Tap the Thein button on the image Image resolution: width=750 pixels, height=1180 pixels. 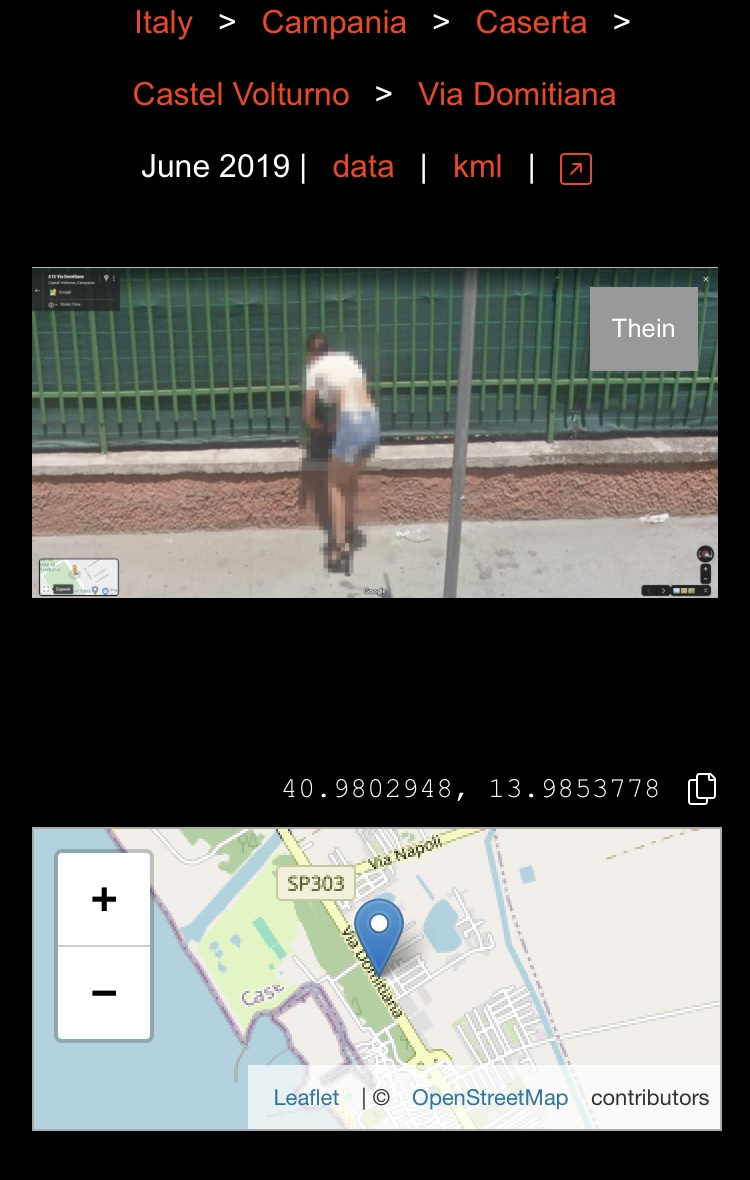click(643, 328)
